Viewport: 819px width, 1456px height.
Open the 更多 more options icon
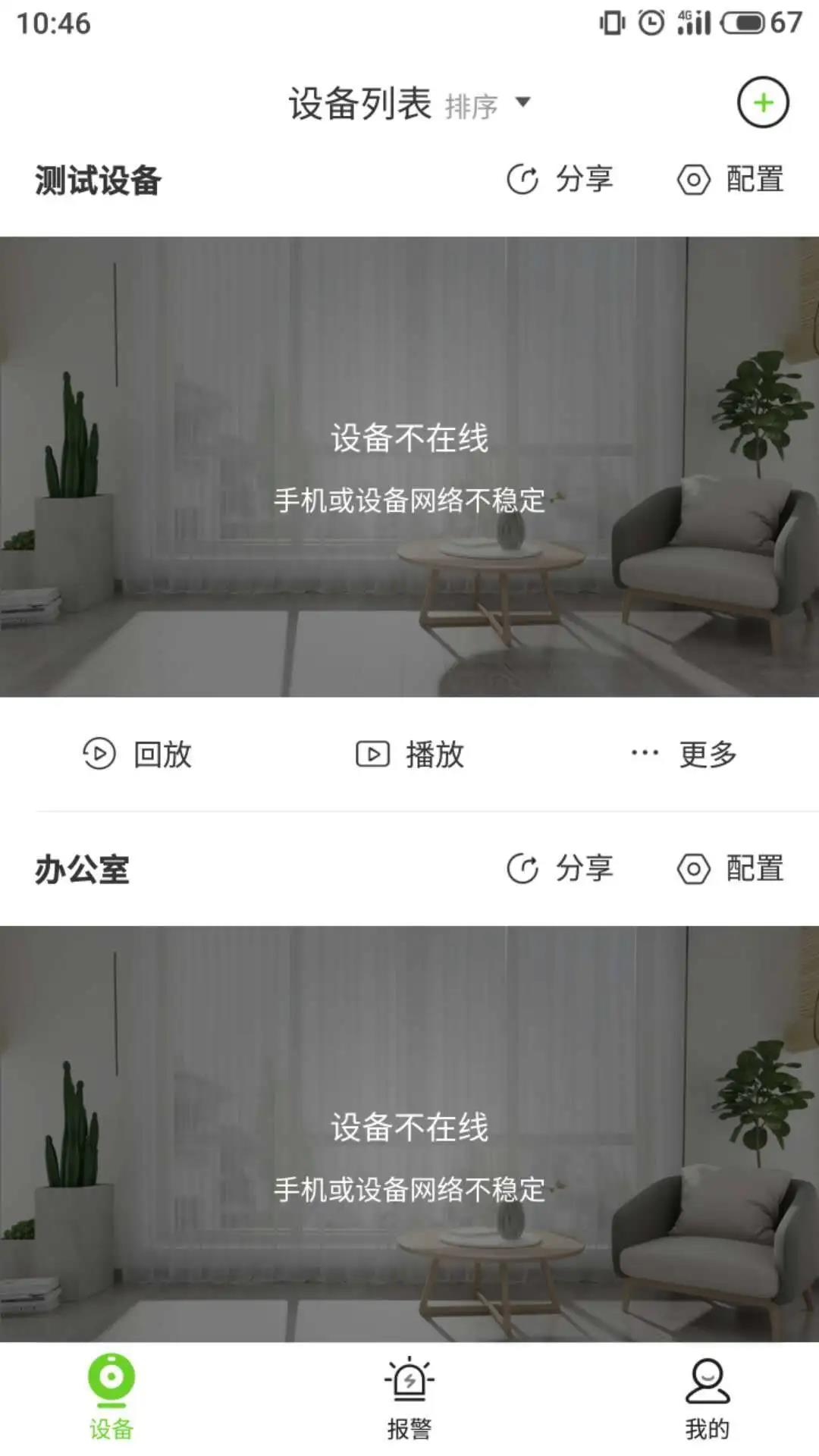tap(644, 753)
